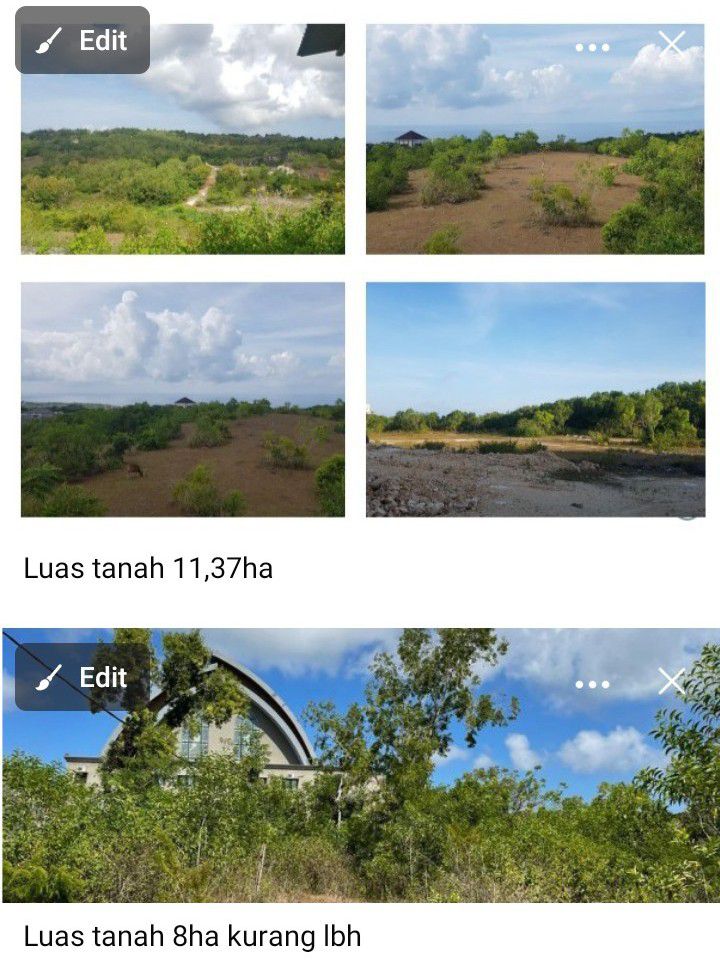Tap the caption field "Luas tanah 11,37ha"
Viewport: 720px width, 969px height.
click(148, 569)
